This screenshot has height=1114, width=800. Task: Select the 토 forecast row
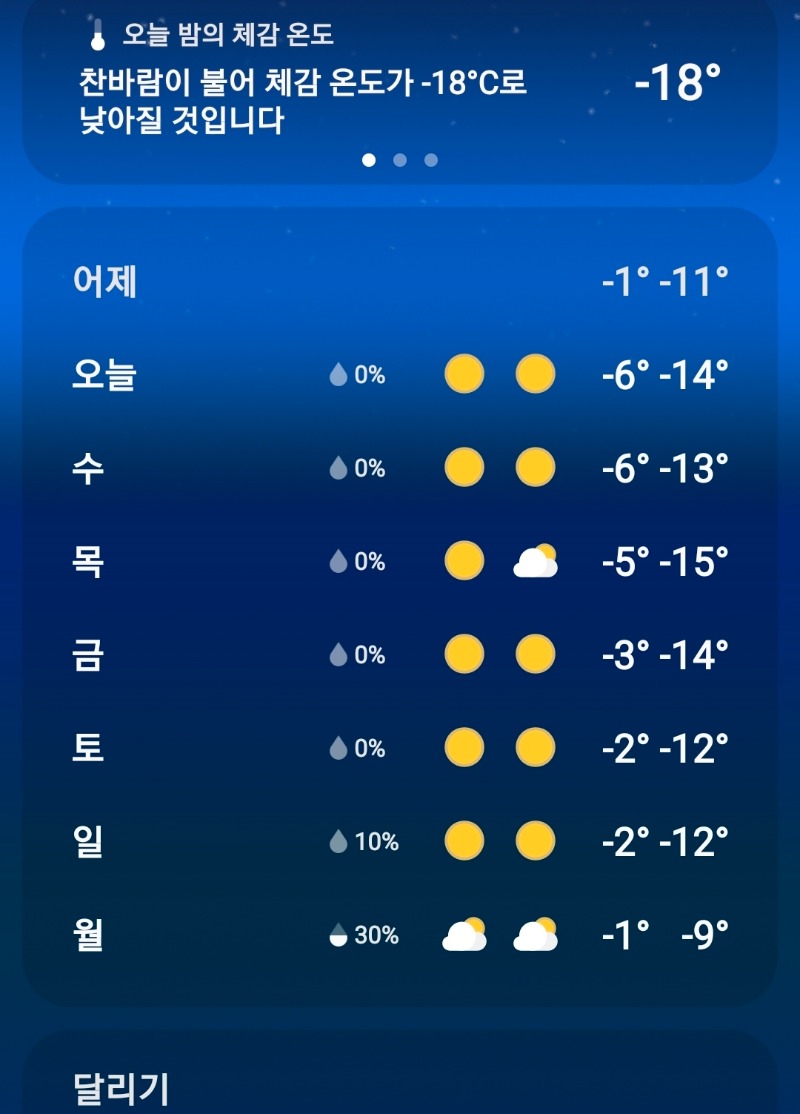point(400,748)
